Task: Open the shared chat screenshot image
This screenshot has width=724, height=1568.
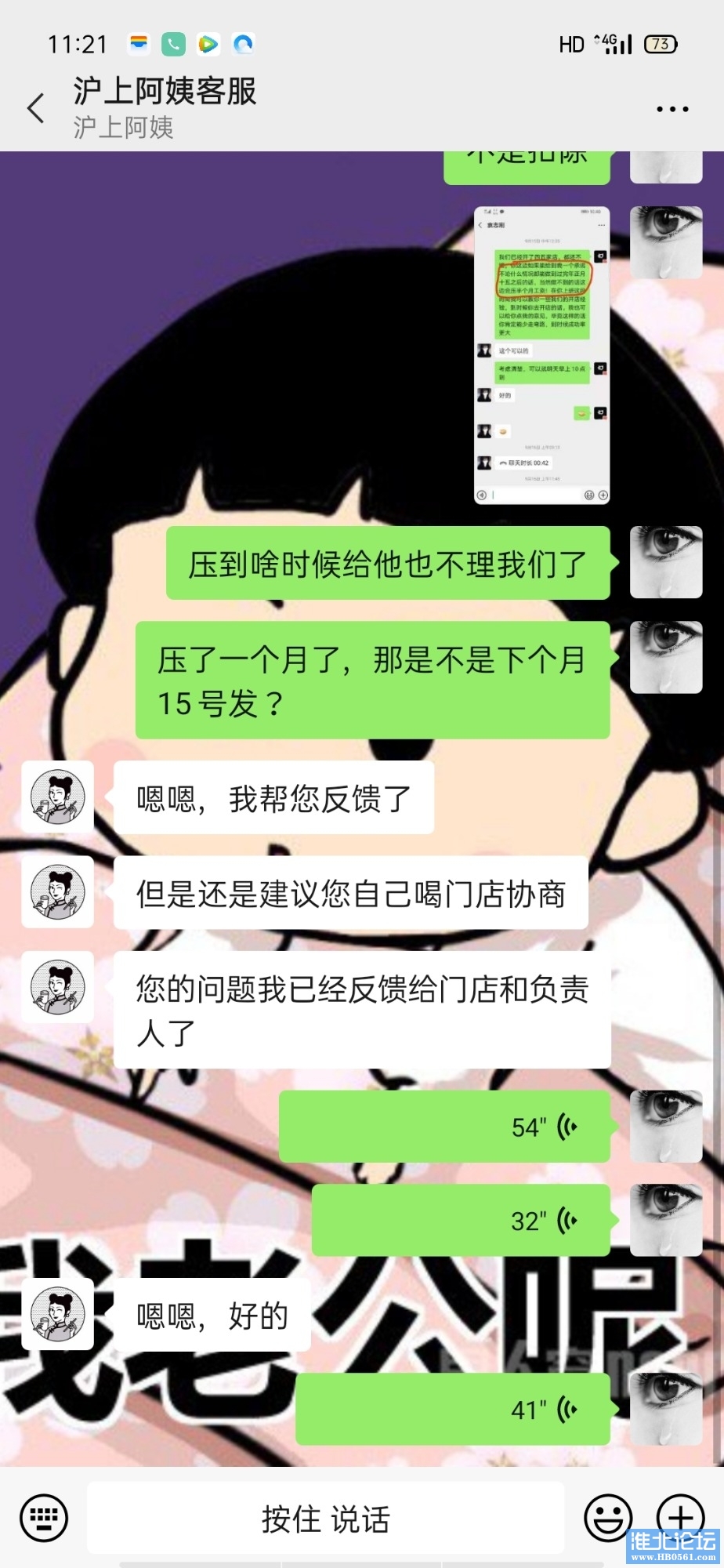Action: tap(541, 355)
